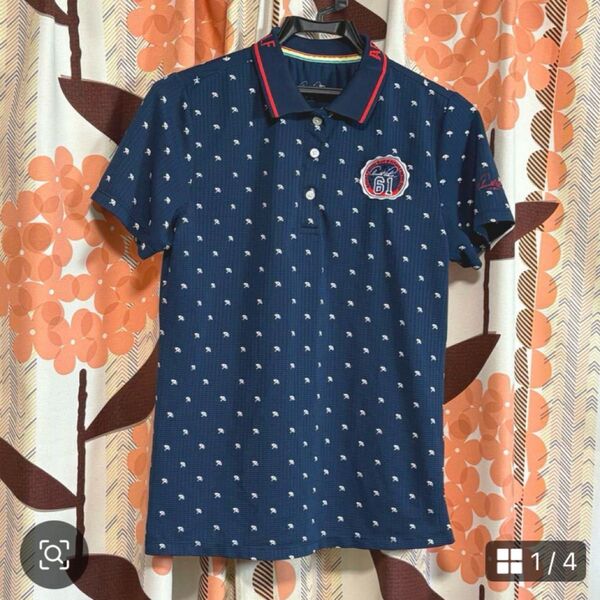Open visual search lens icon
Image resolution: width=600 pixels, height=600 pixels.
point(54,555)
